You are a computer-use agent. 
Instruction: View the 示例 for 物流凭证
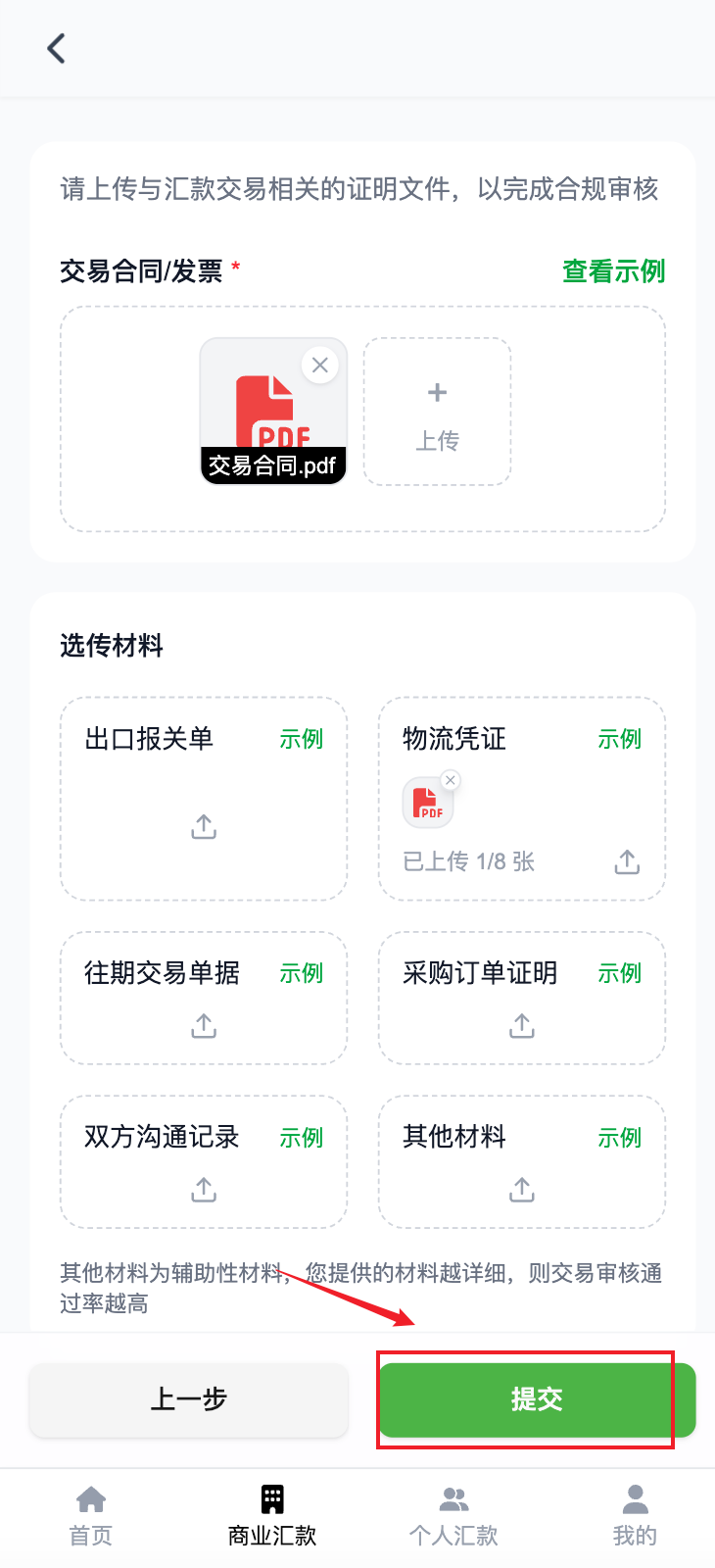coord(619,739)
